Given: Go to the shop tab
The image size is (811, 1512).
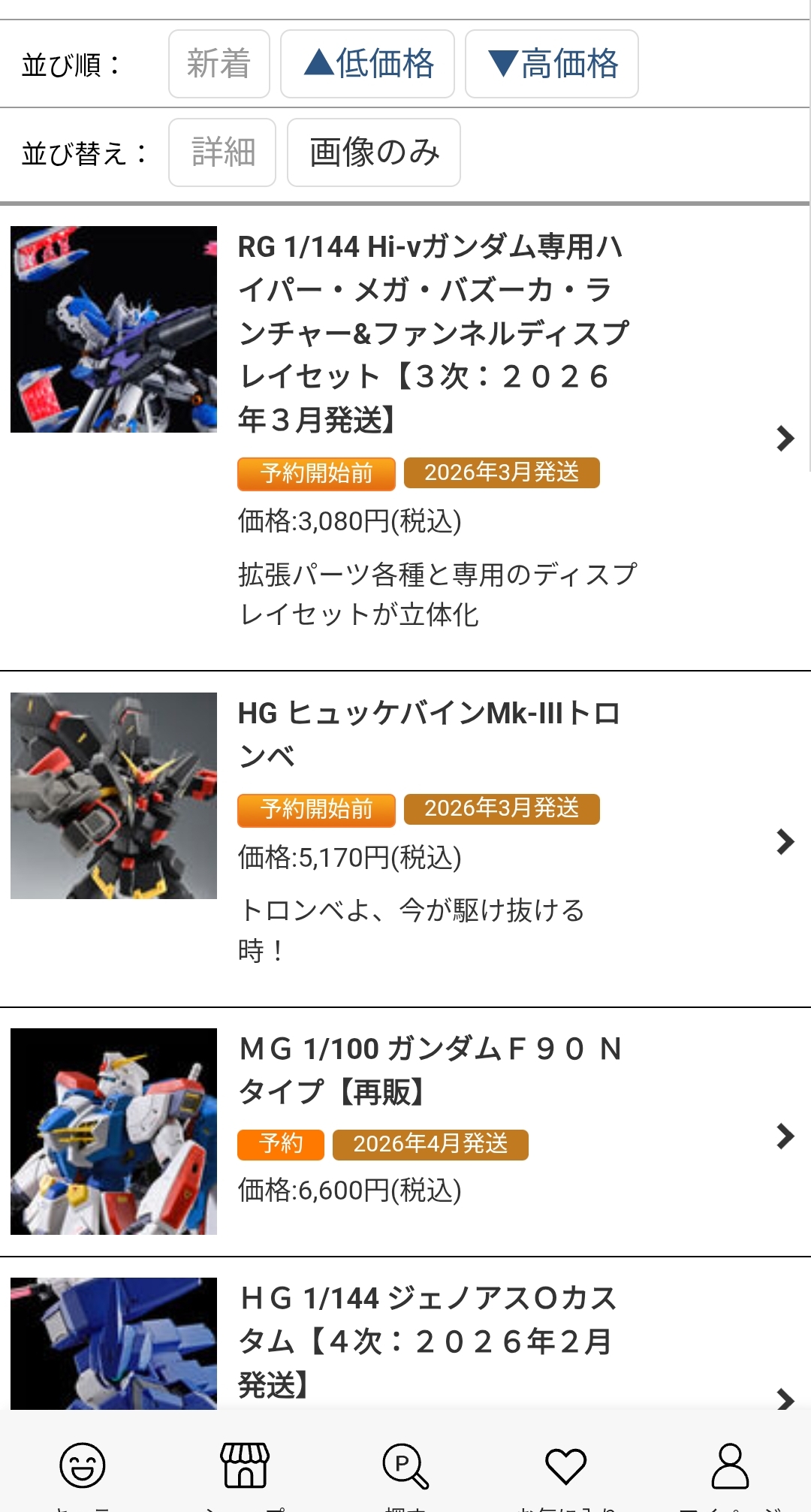Looking at the screenshot, I should pos(244,1466).
